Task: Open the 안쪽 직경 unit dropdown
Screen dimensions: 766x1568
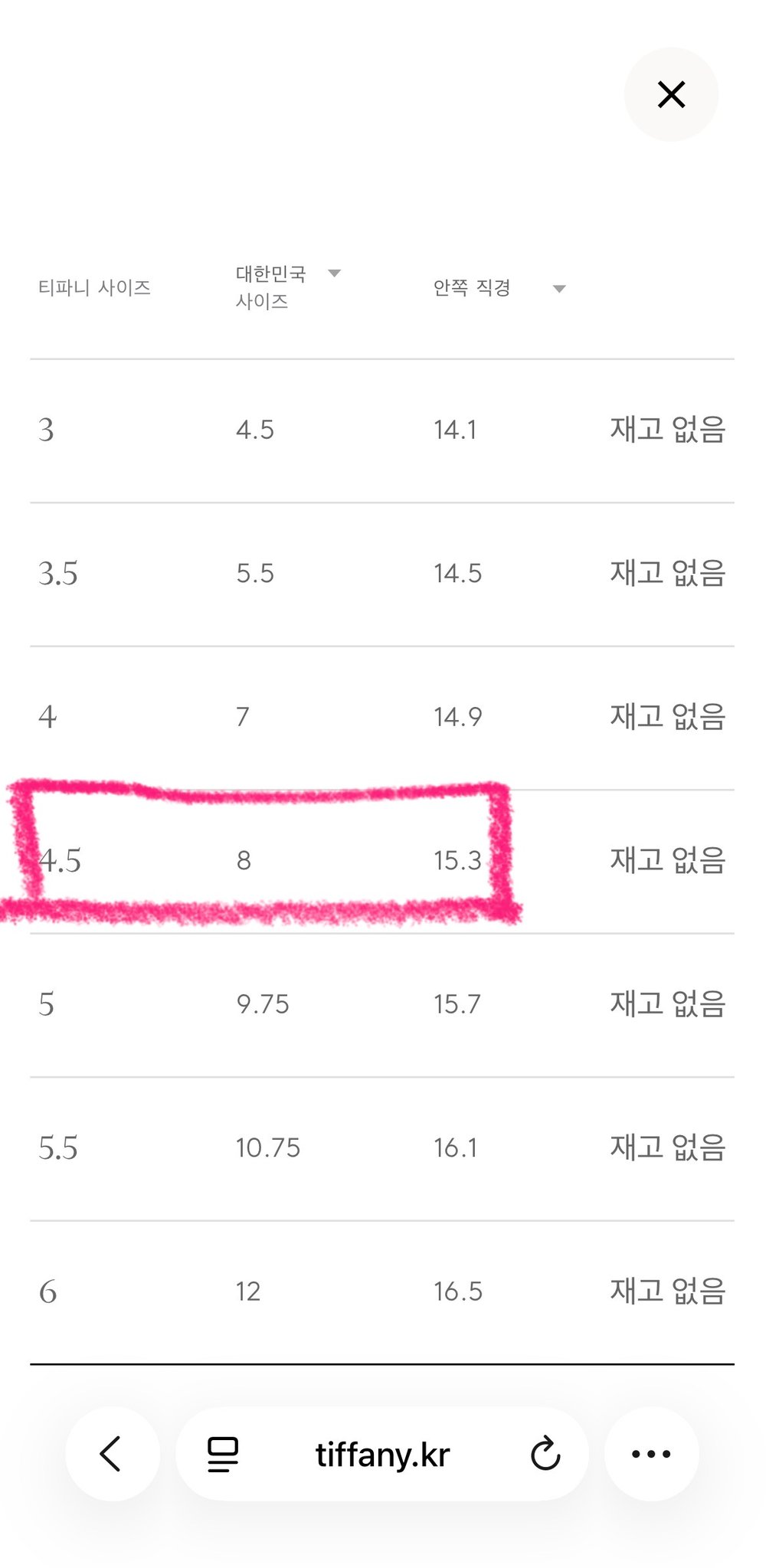Action: pyautogui.click(x=559, y=289)
